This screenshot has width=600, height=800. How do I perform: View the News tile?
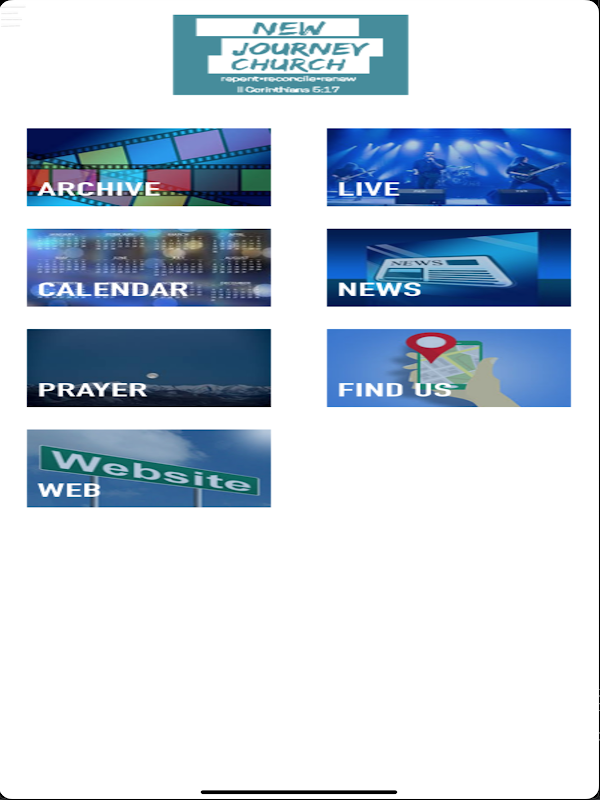coord(448,267)
